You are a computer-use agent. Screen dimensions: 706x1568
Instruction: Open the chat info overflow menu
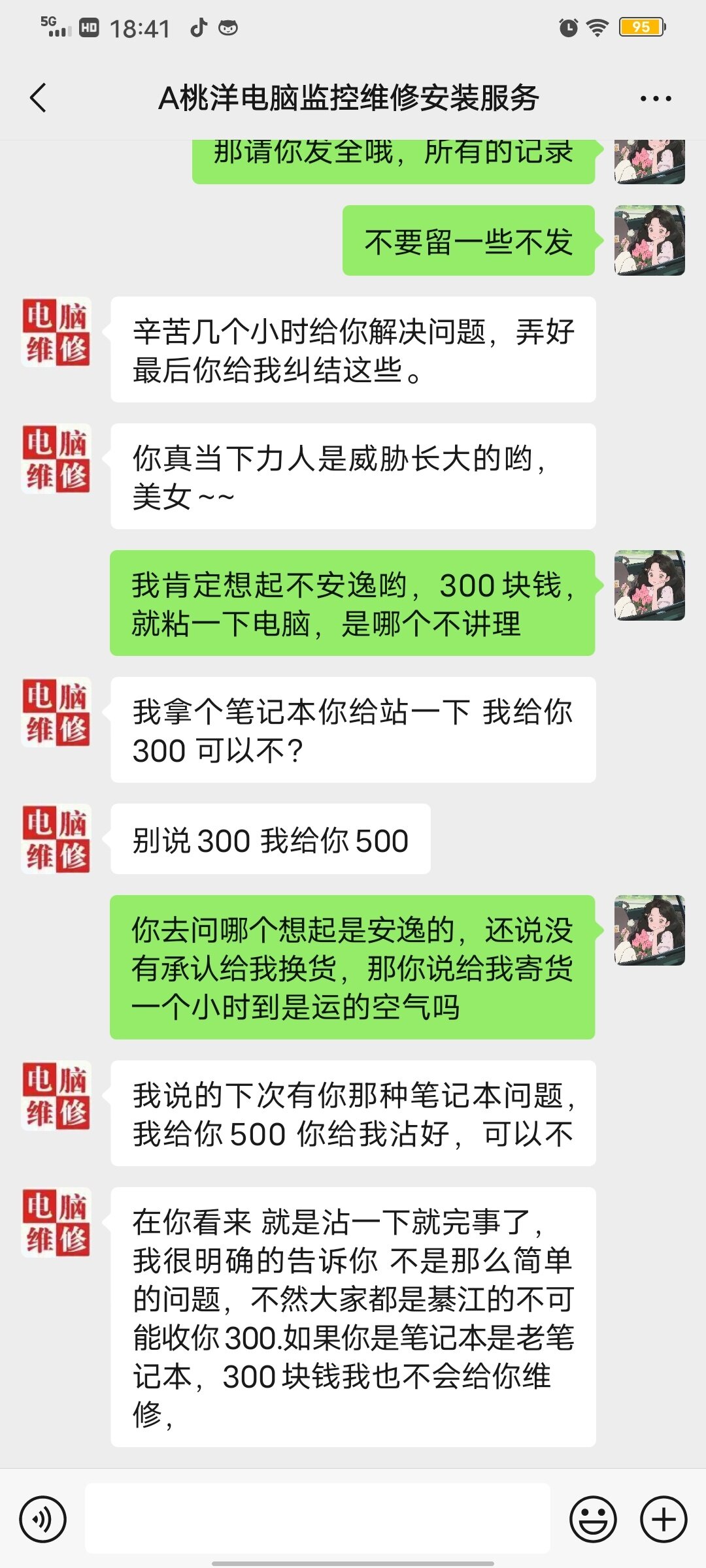pyautogui.click(x=655, y=99)
